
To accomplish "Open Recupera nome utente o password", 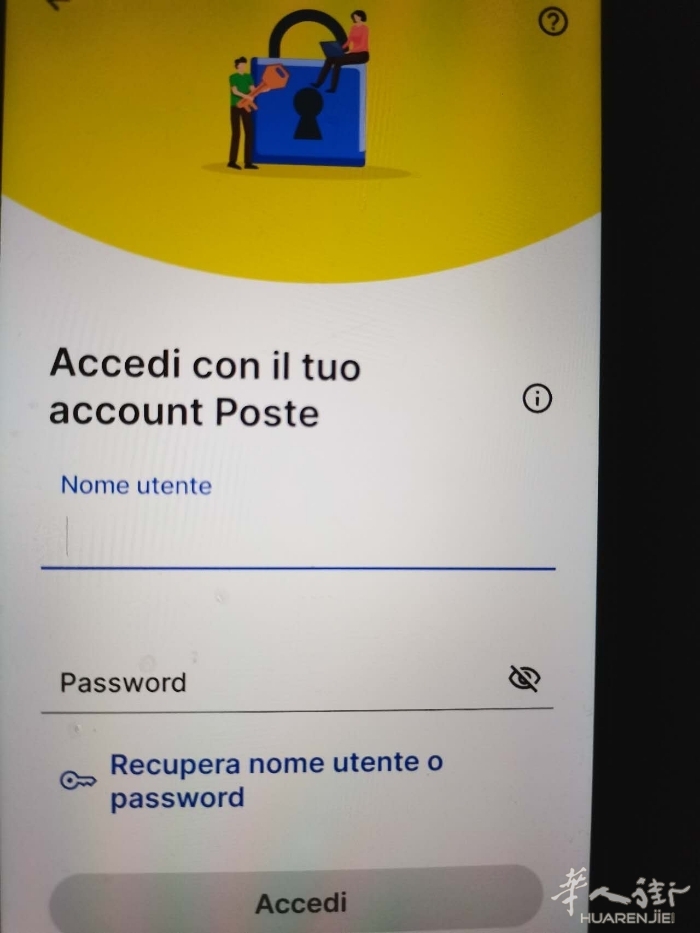I will (x=275, y=780).
